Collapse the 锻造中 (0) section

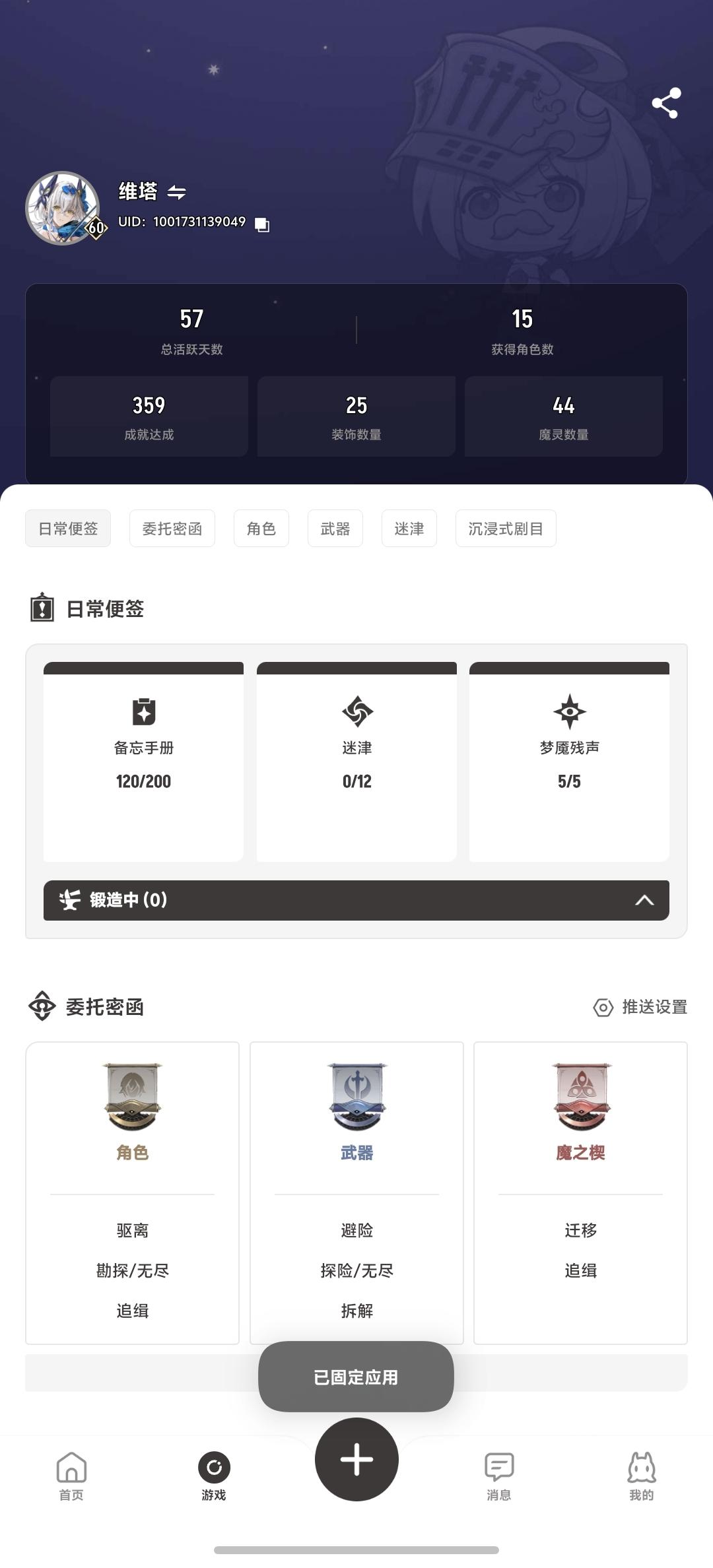point(644,900)
